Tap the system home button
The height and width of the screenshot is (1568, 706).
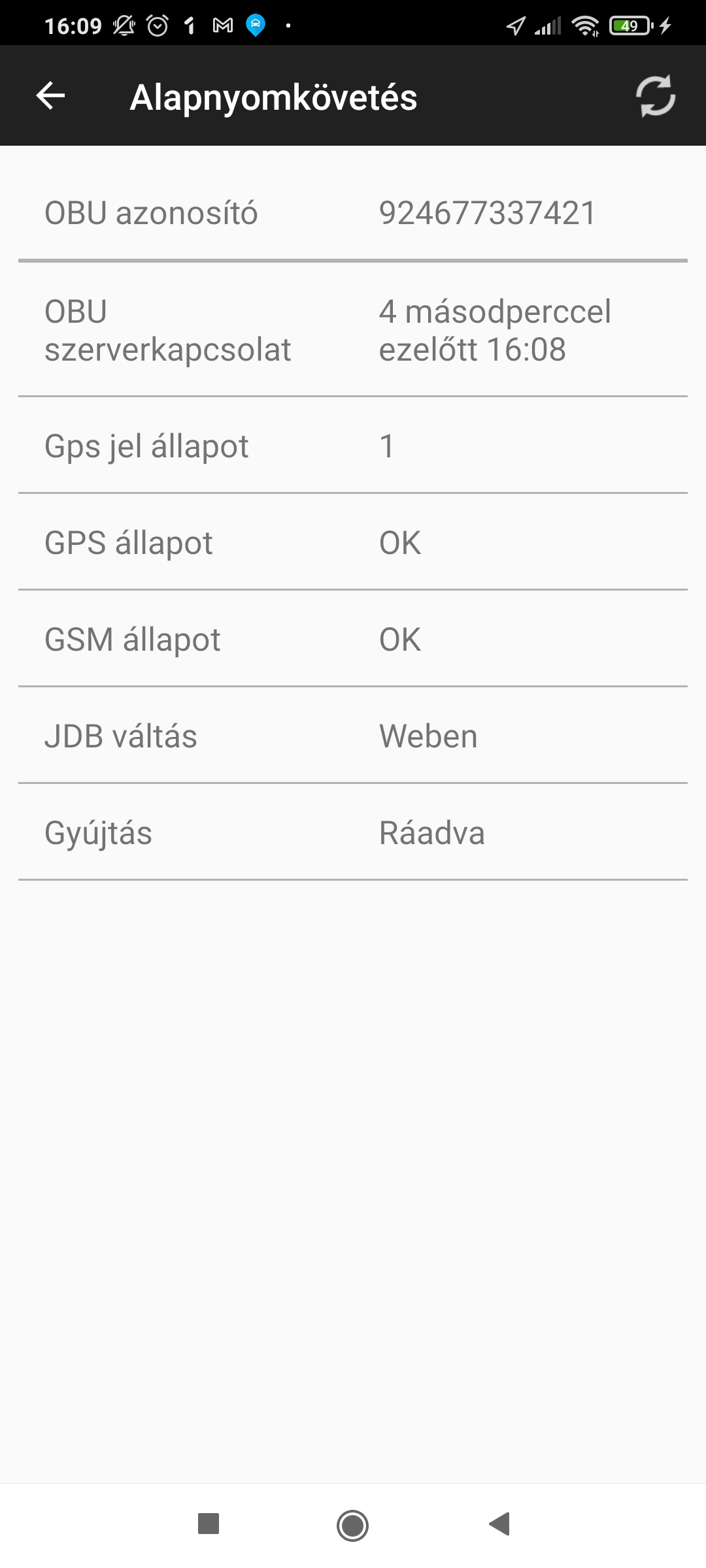[x=352, y=1525]
